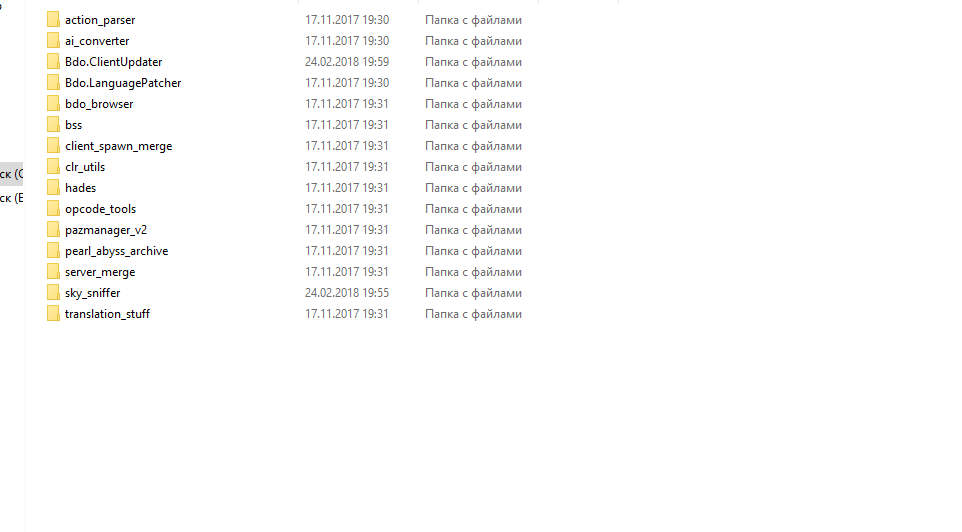Open the Bdo.LanguagePatcher folder
The height and width of the screenshot is (532, 962).
click(x=122, y=83)
